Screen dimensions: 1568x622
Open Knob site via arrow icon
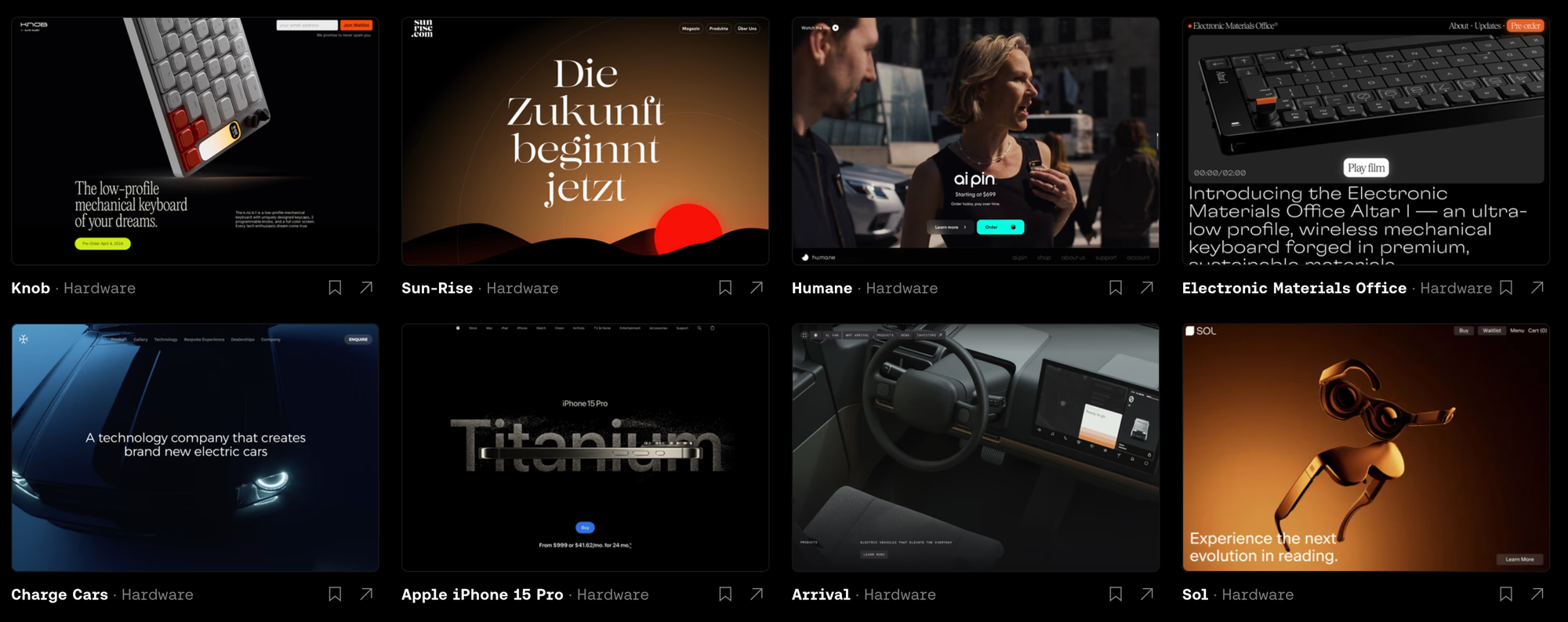point(366,288)
